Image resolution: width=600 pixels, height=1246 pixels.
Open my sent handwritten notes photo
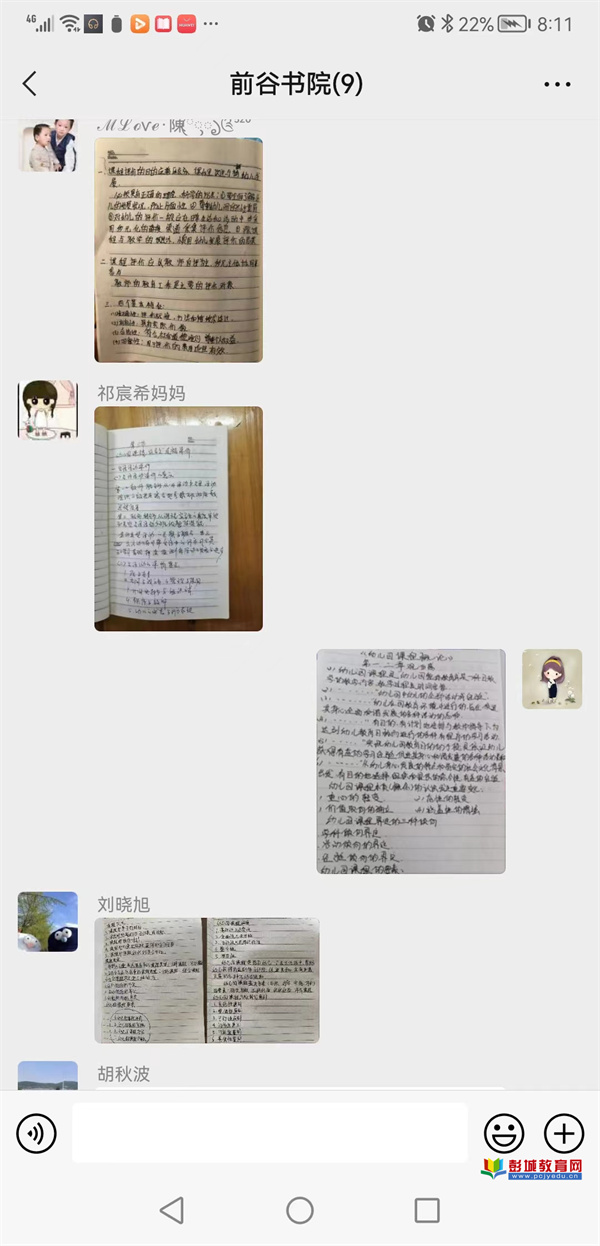coord(411,761)
